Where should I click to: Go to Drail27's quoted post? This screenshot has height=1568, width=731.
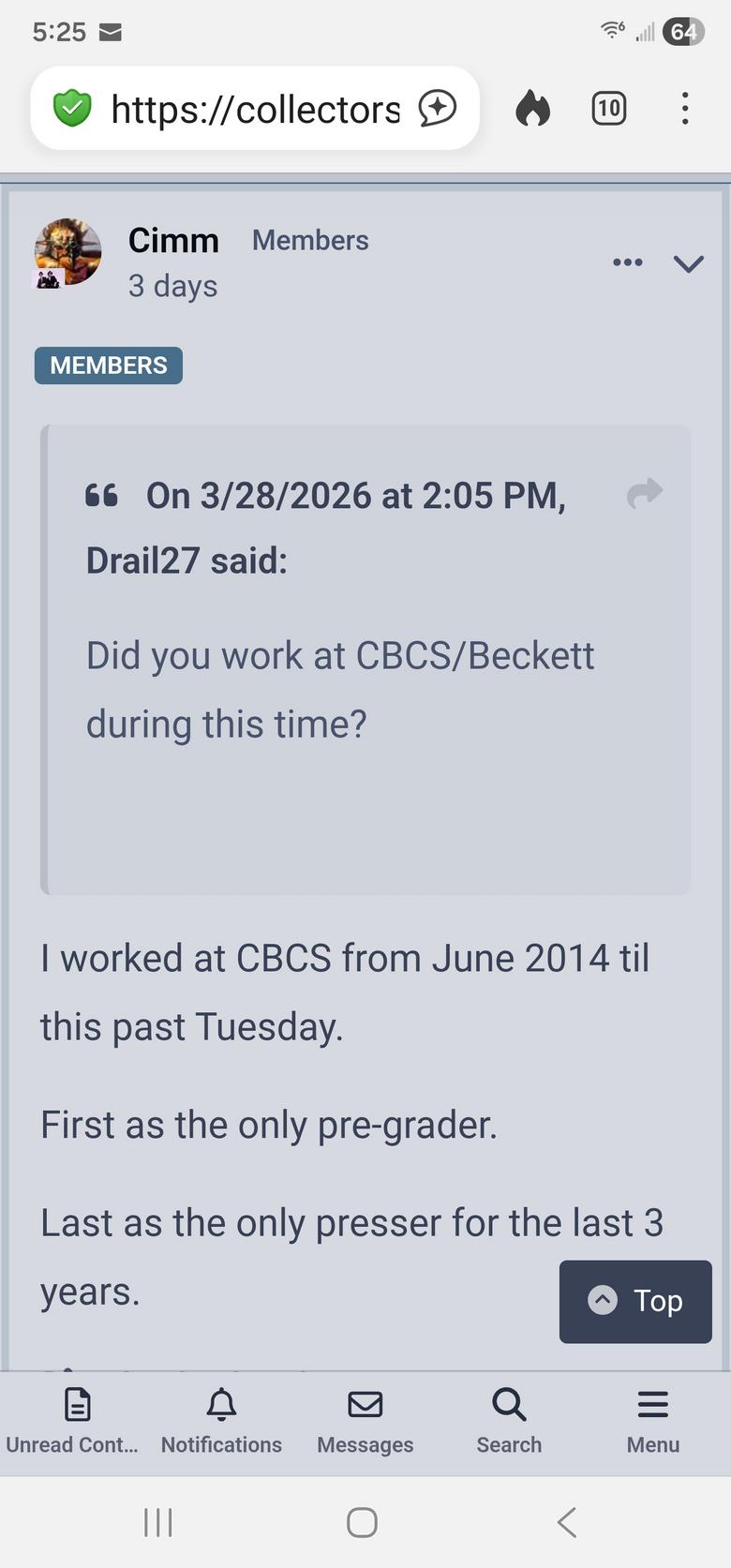click(645, 493)
